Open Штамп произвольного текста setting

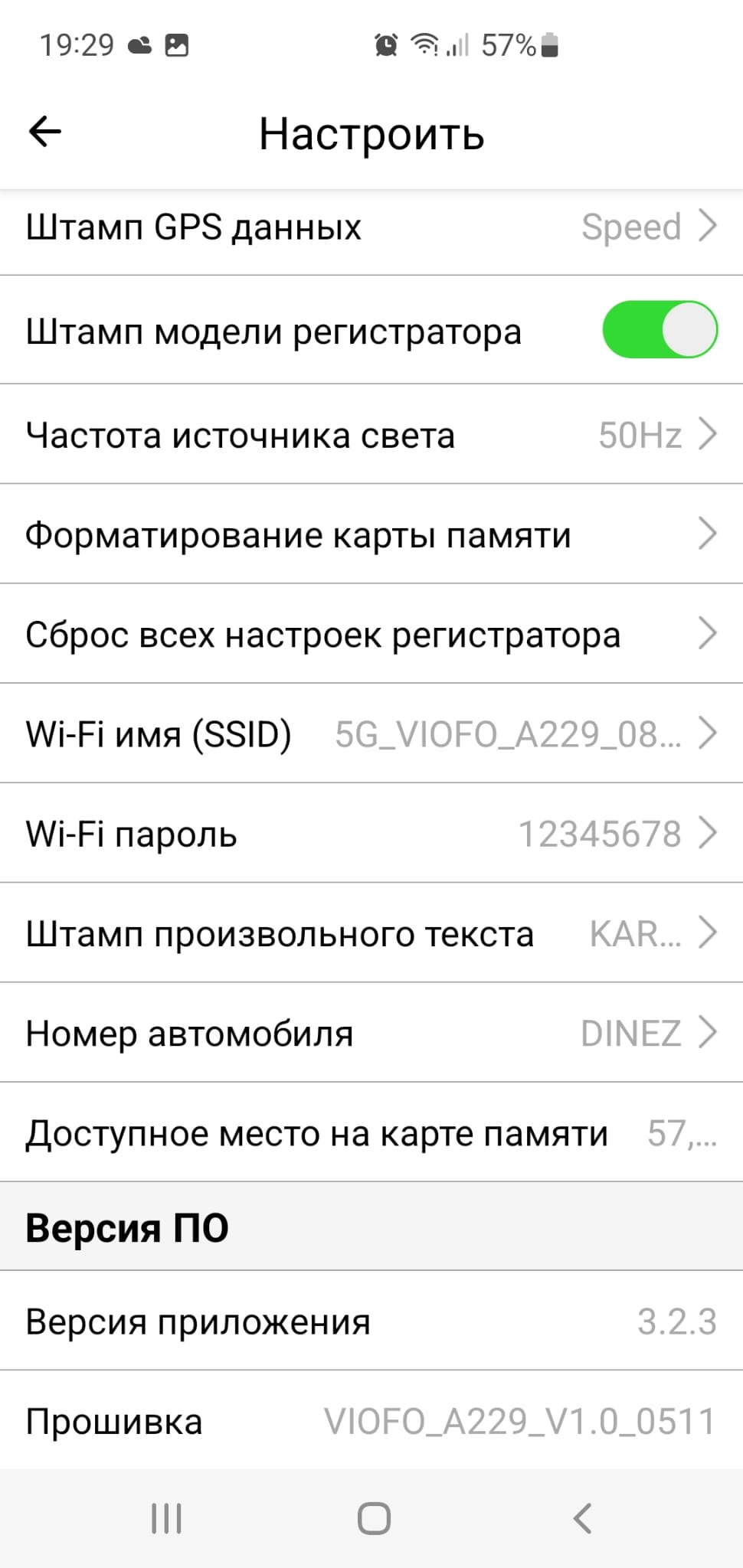coord(371,933)
